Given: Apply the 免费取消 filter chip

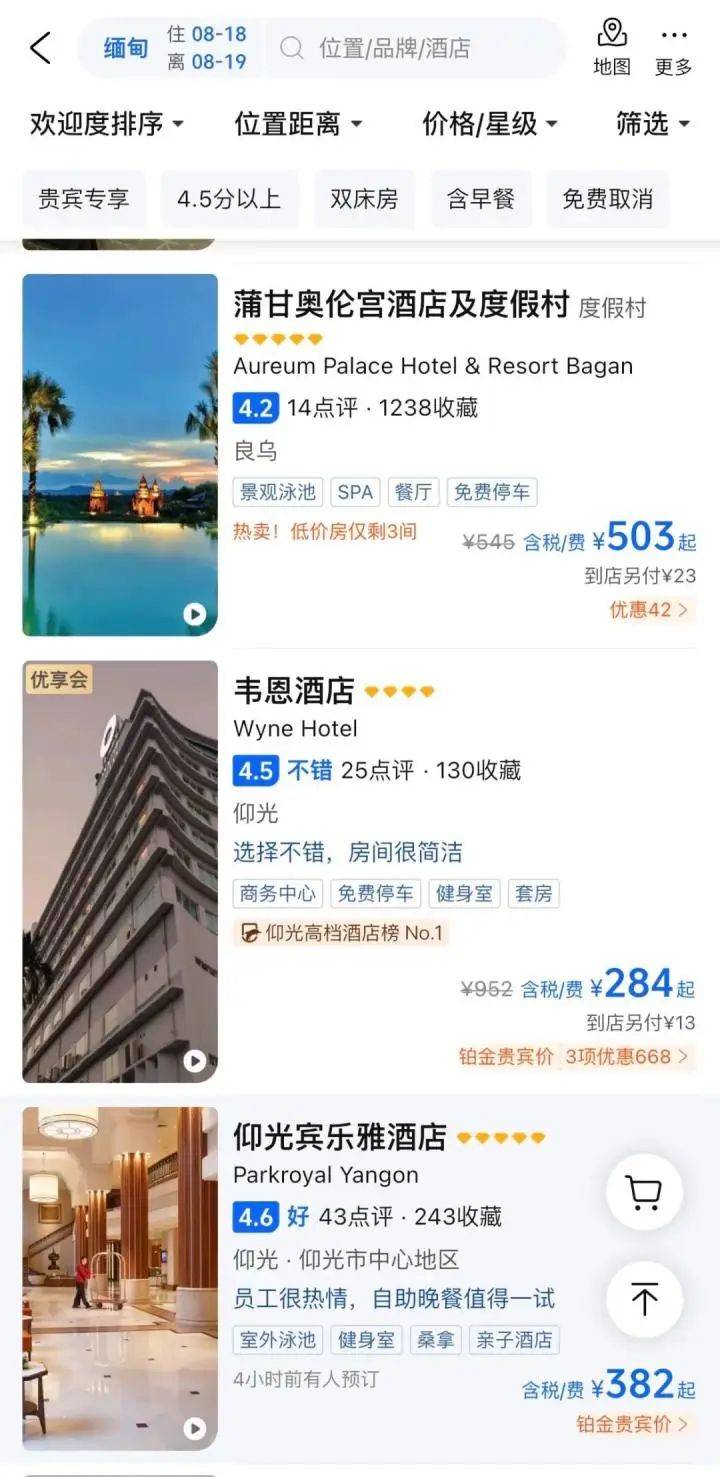Looking at the screenshot, I should 607,199.
